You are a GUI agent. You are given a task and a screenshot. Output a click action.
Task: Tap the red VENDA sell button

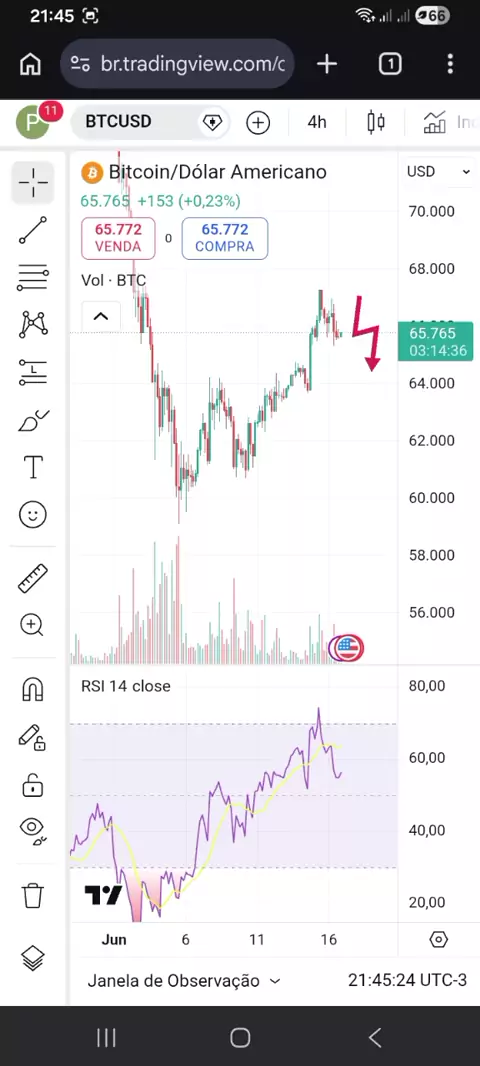[x=118, y=238]
